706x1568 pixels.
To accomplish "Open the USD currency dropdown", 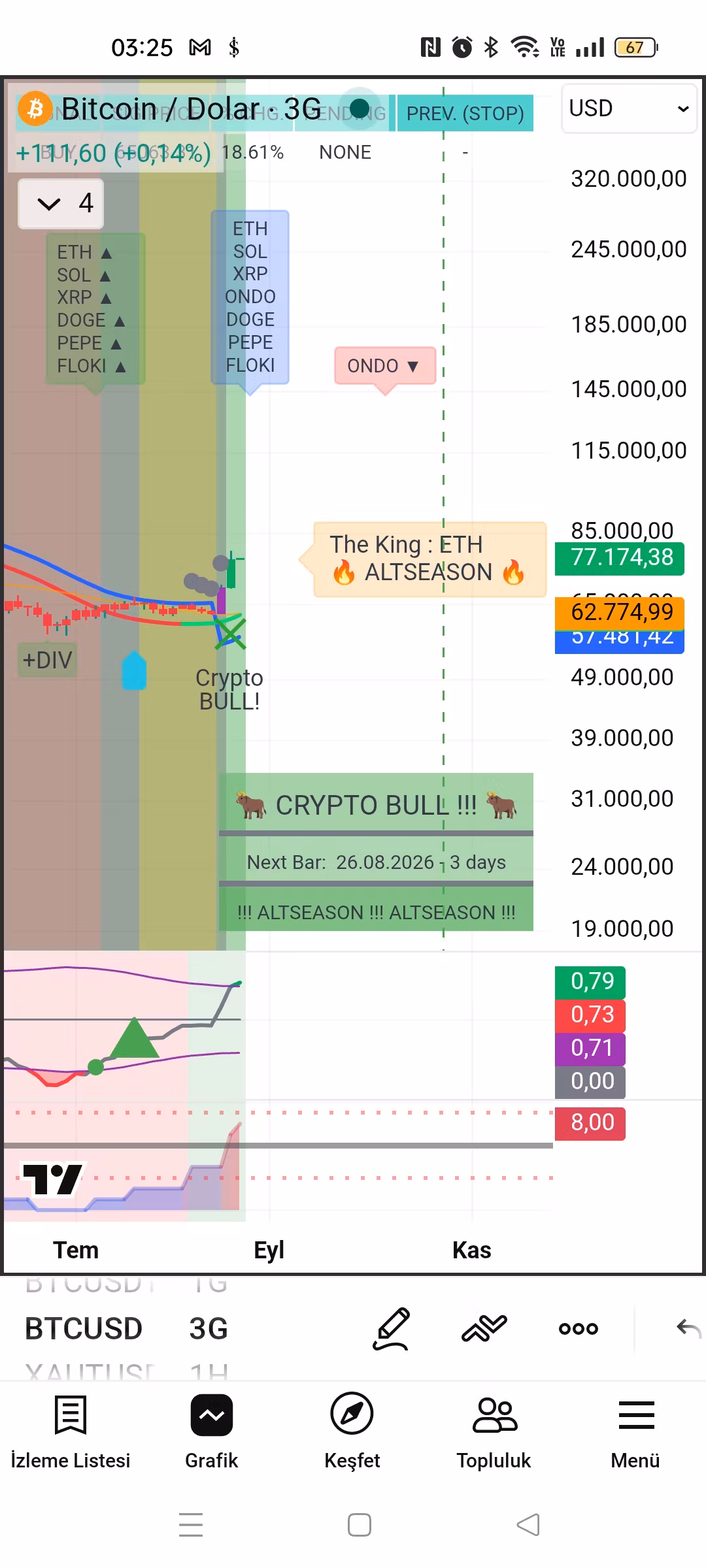I will point(629,108).
